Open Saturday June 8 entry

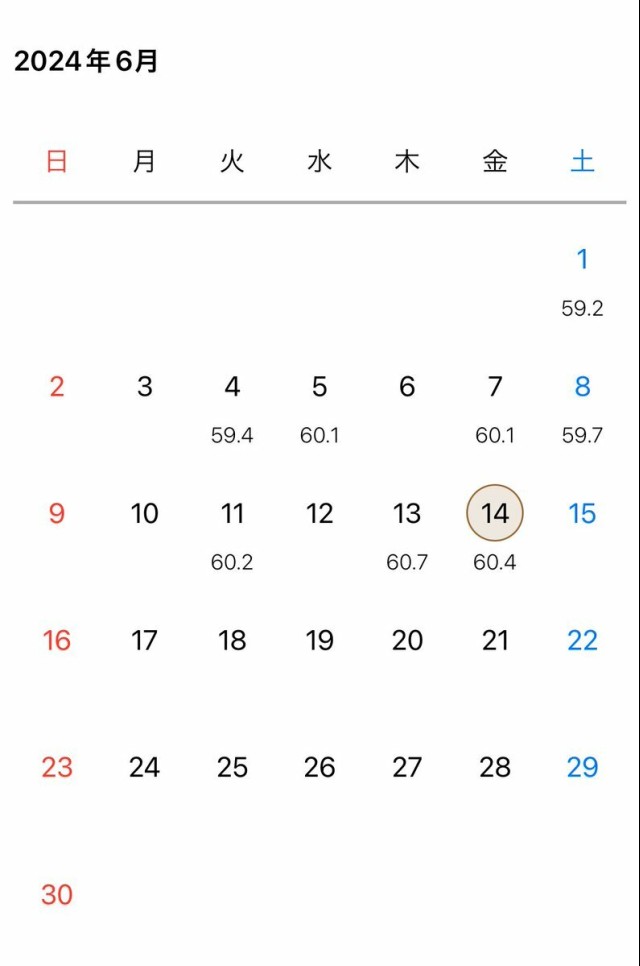[x=582, y=388]
